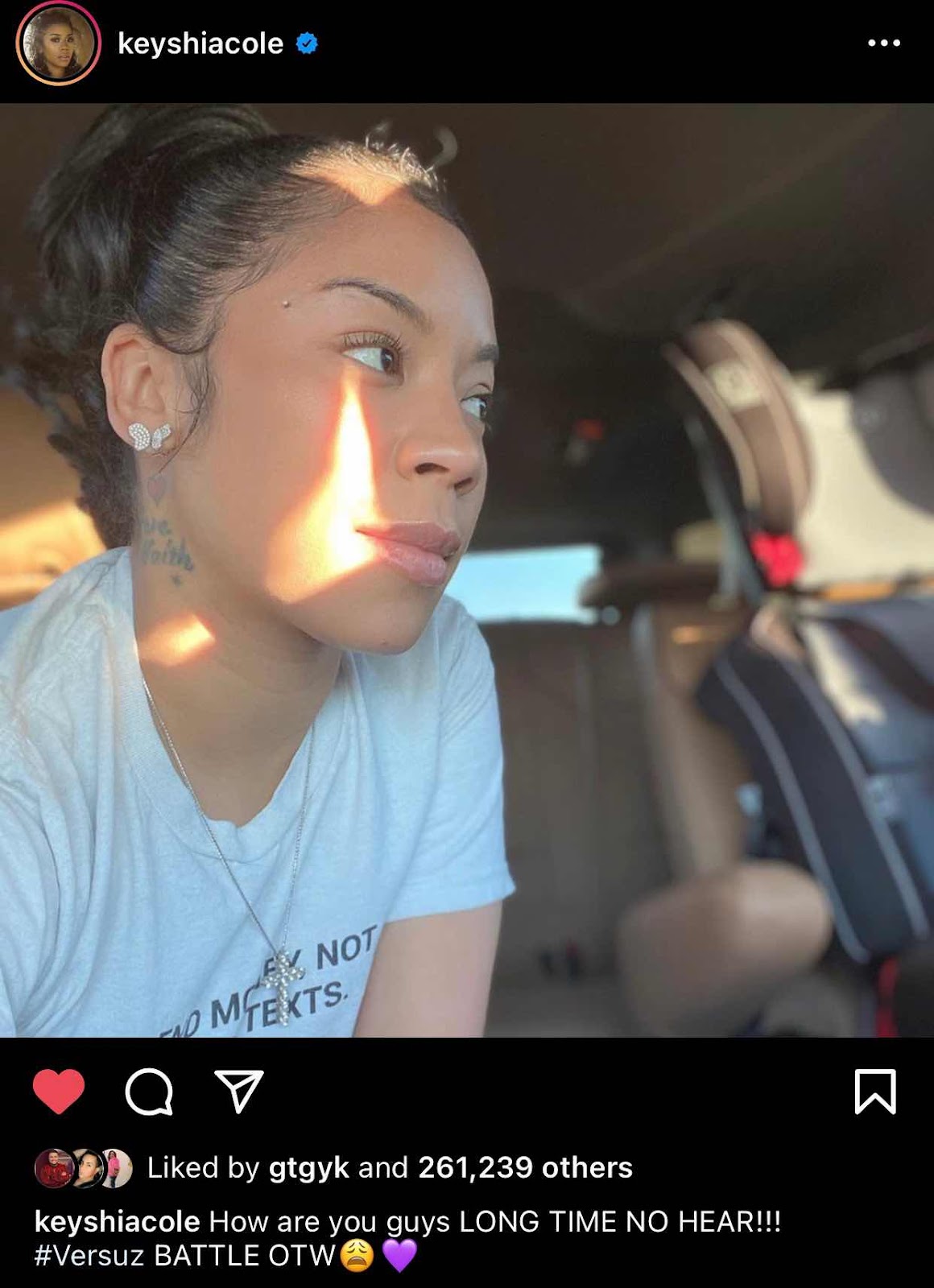This screenshot has width=934, height=1288.
Task: Open keyshiacole's profile from the caption username
Action: click(x=117, y=1221)
